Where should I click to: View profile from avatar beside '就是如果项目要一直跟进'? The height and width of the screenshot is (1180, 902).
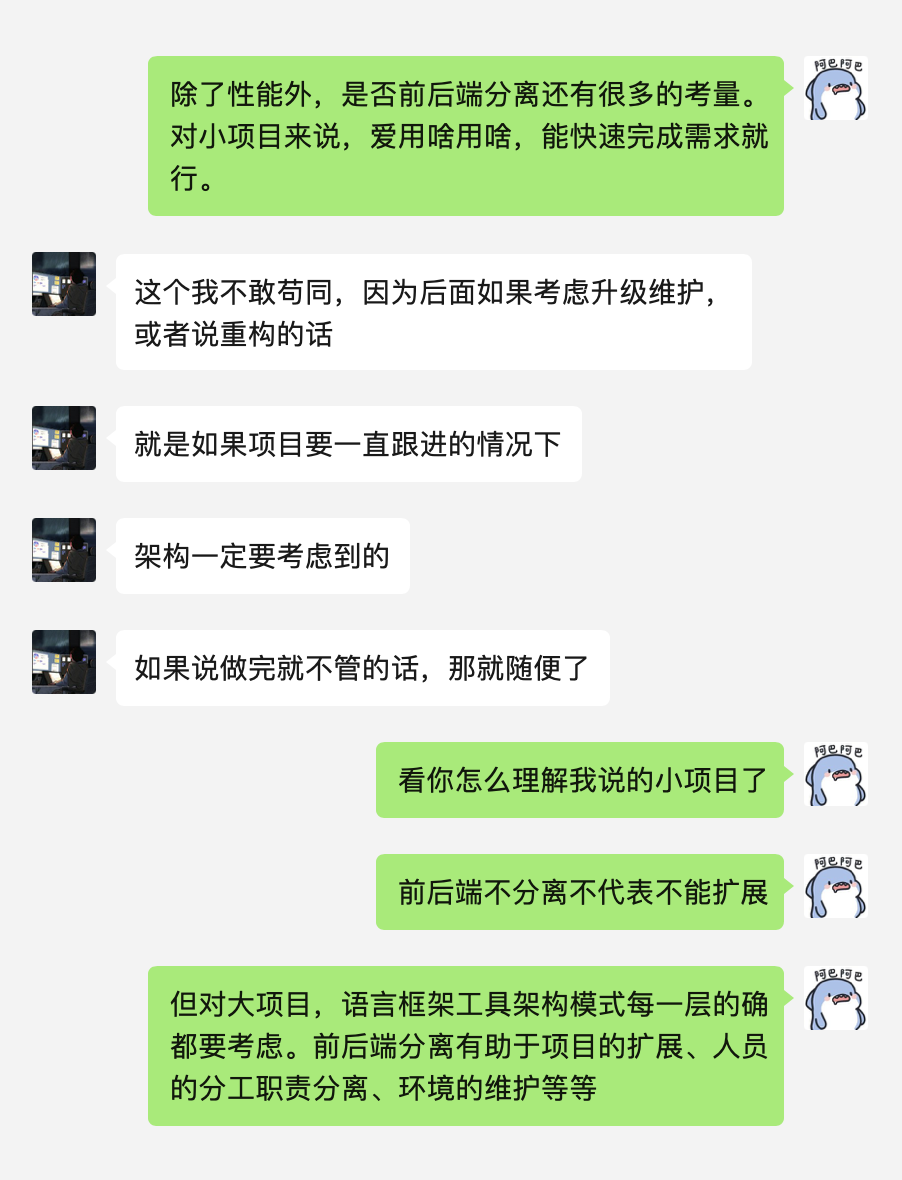click(x=64, y=438)
